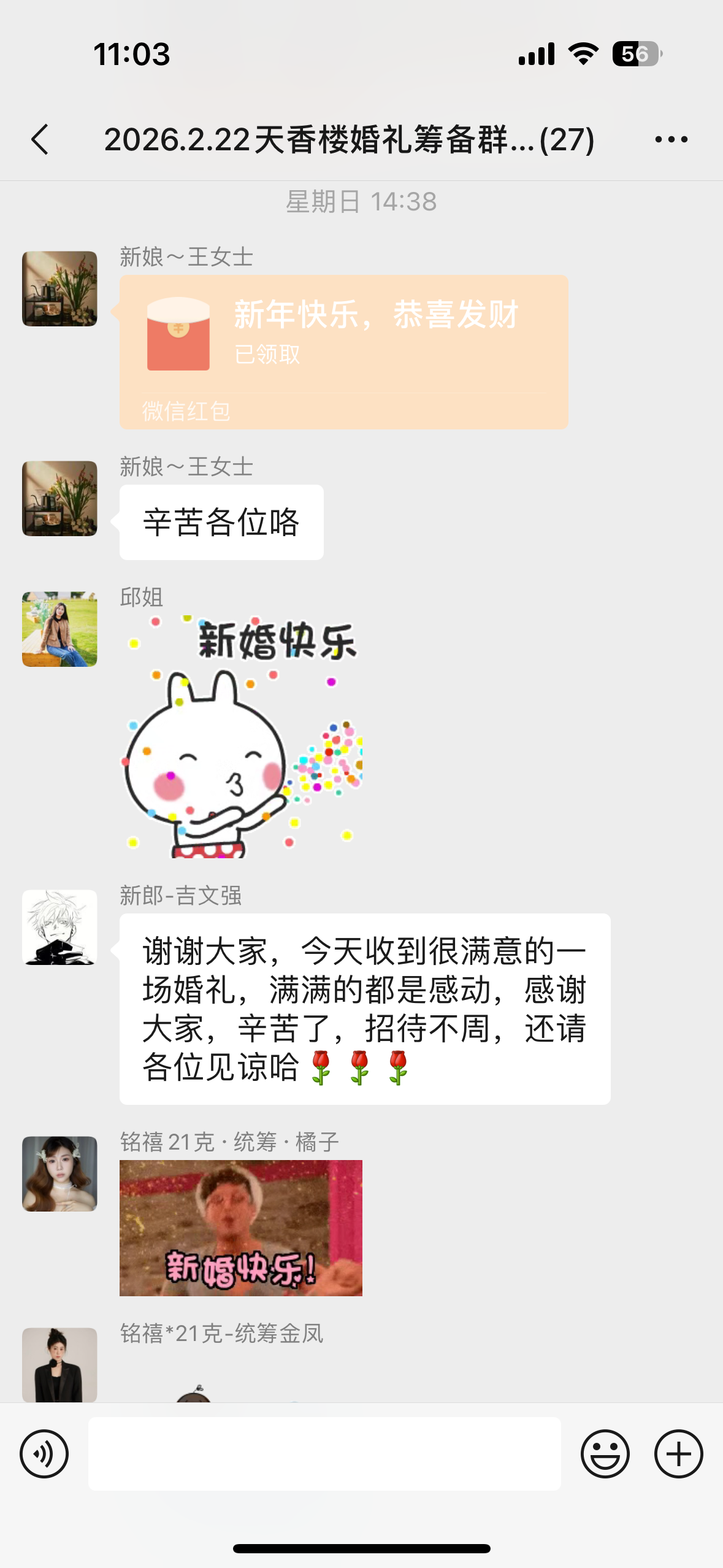Open 新郎-吉文强's avatar profile
723x1568 pixels.
click(59, 927)
